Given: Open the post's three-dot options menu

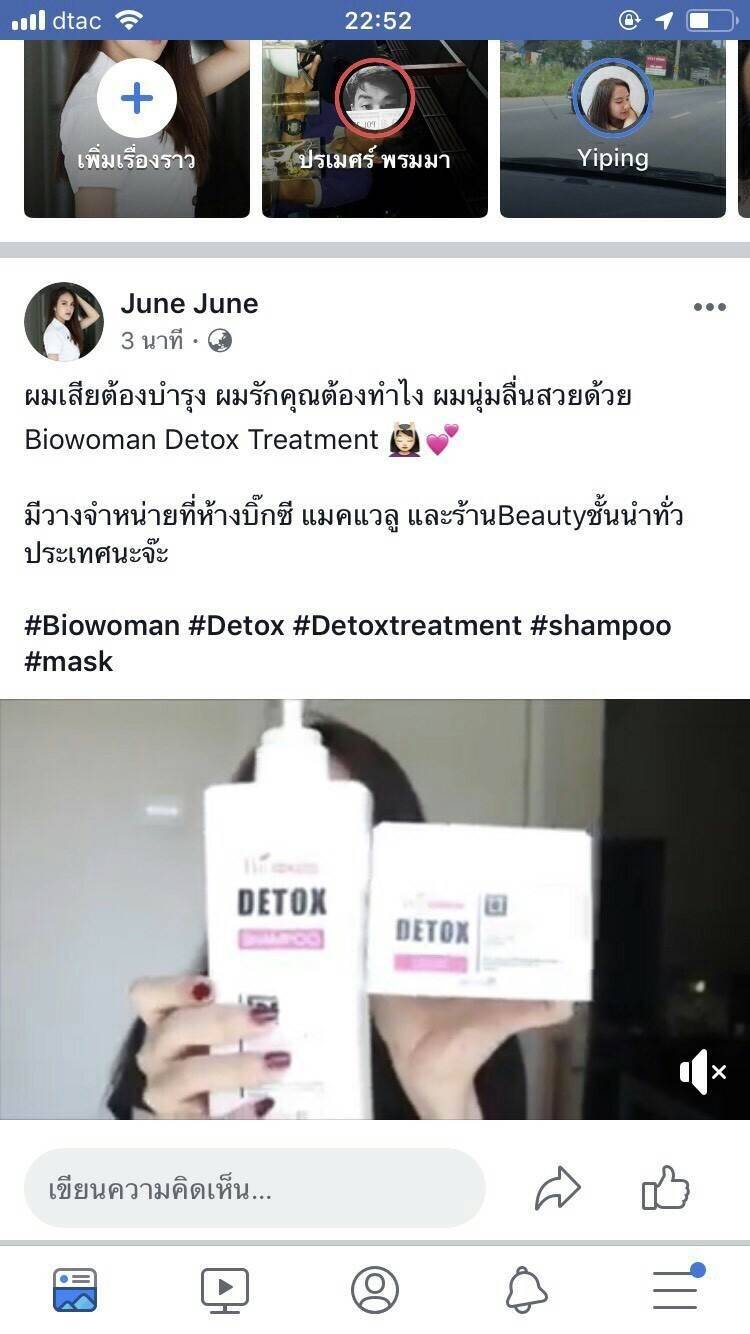Looking at the screenshot, I should pyautogui.click(x=710, y=307).
